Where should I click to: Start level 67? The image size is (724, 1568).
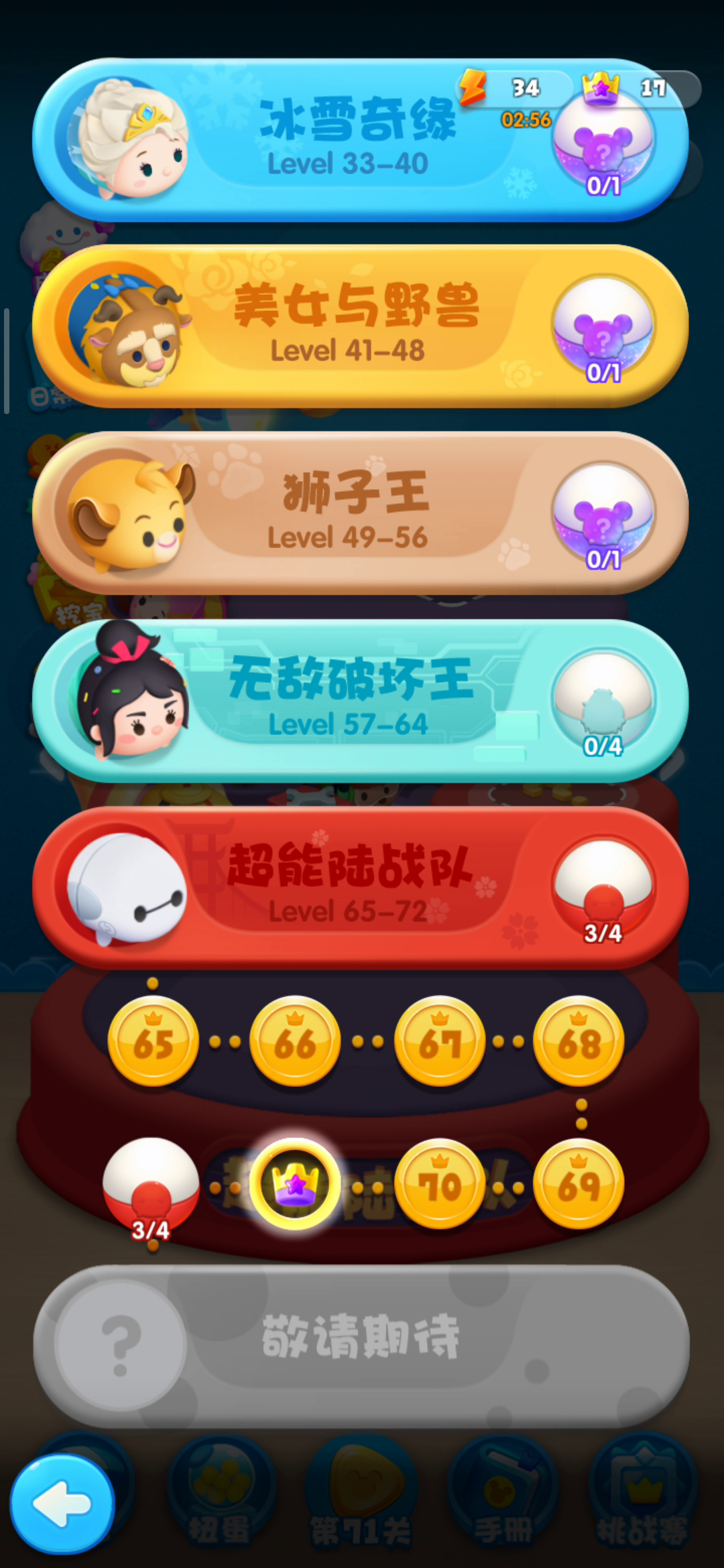440,1041
